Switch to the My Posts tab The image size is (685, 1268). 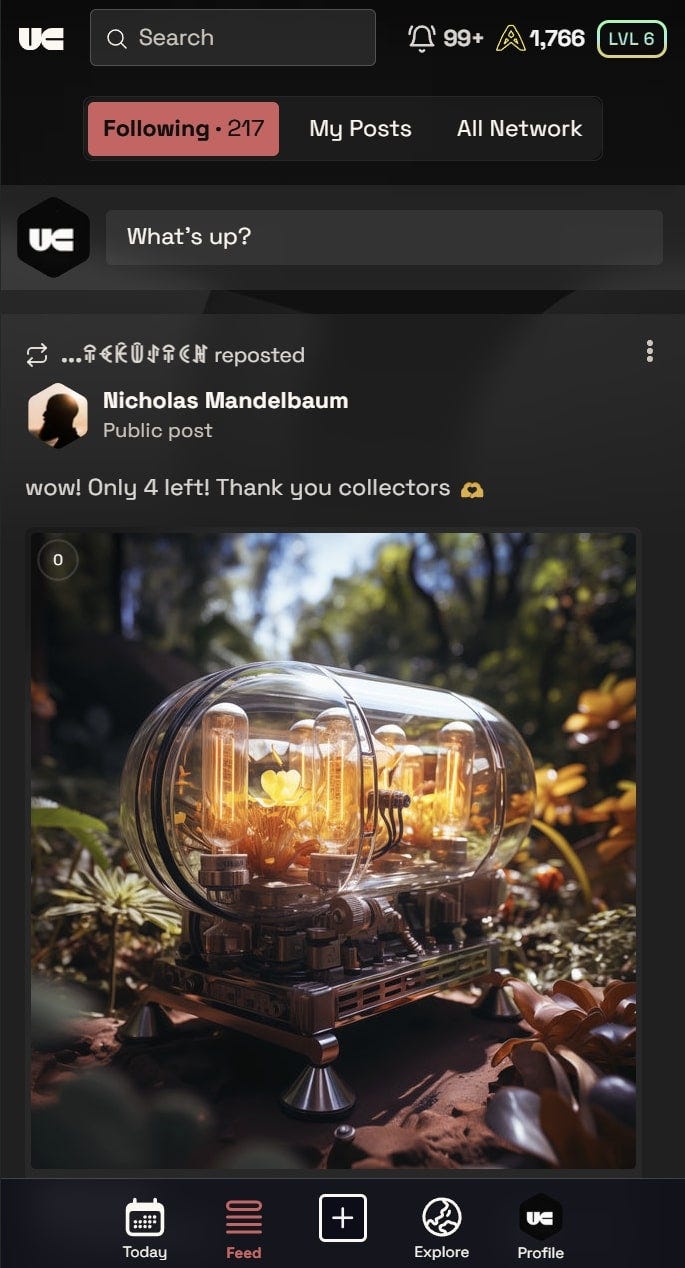click(x=360, y=128)
